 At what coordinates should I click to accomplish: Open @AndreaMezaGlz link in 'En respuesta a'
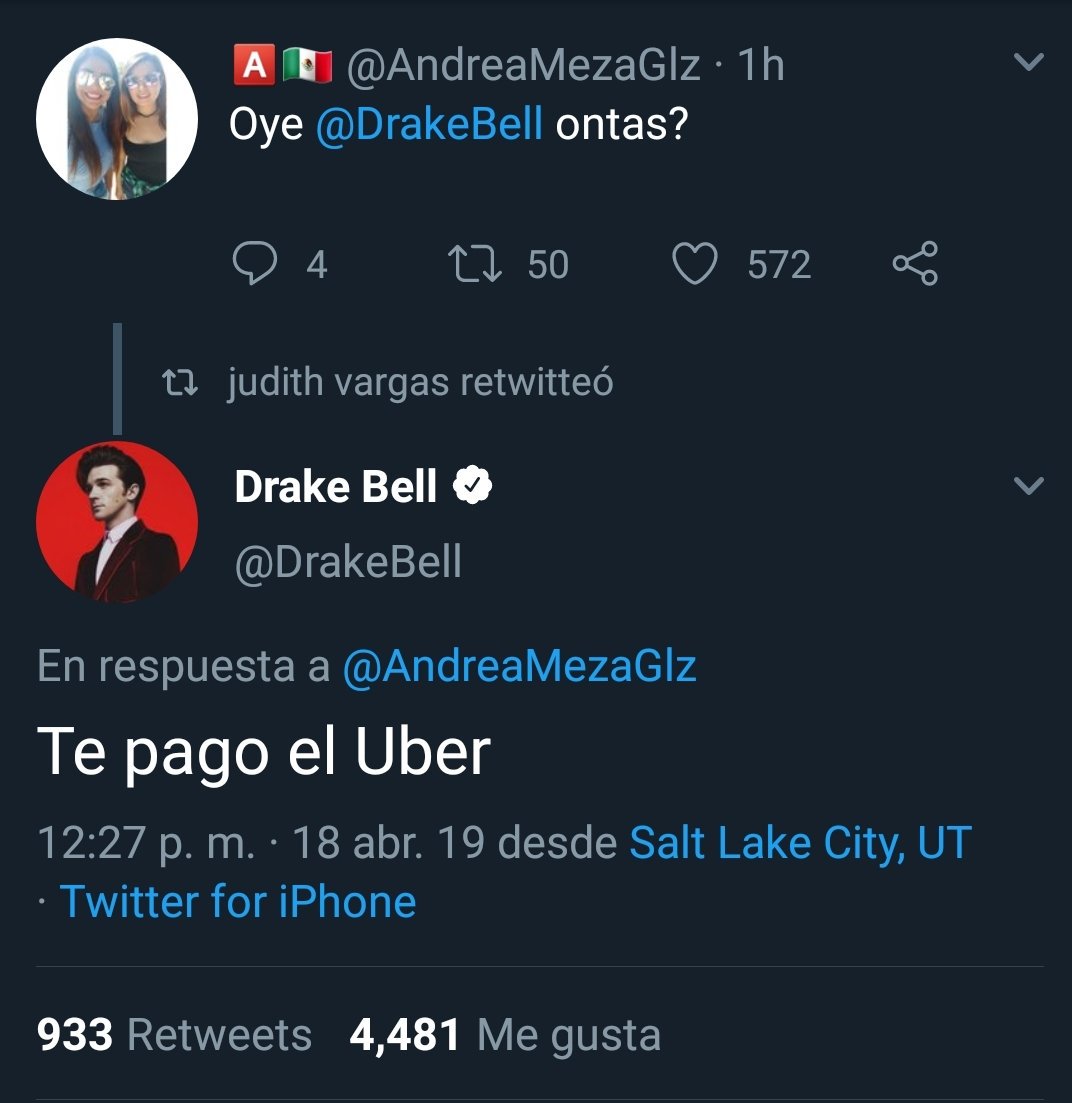tap(519, 667)
